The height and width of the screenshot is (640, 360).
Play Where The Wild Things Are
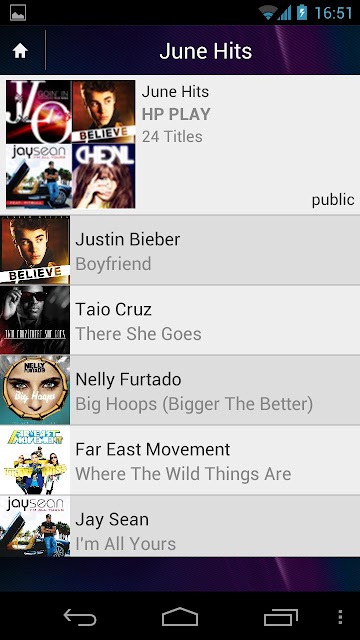(x=180, y=460)
